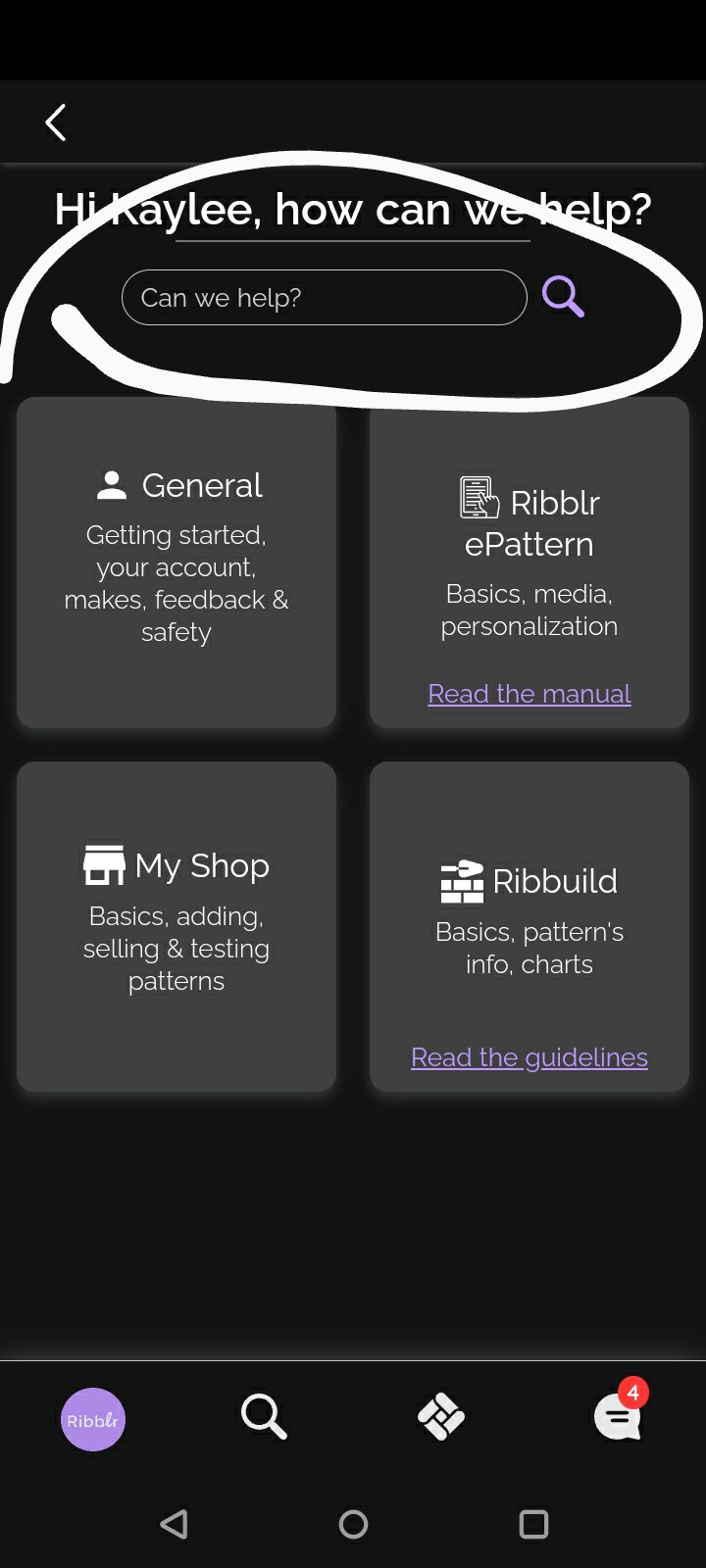Open messages with 4 unread notifications
706x1568 pixels.
(620, 1411)
